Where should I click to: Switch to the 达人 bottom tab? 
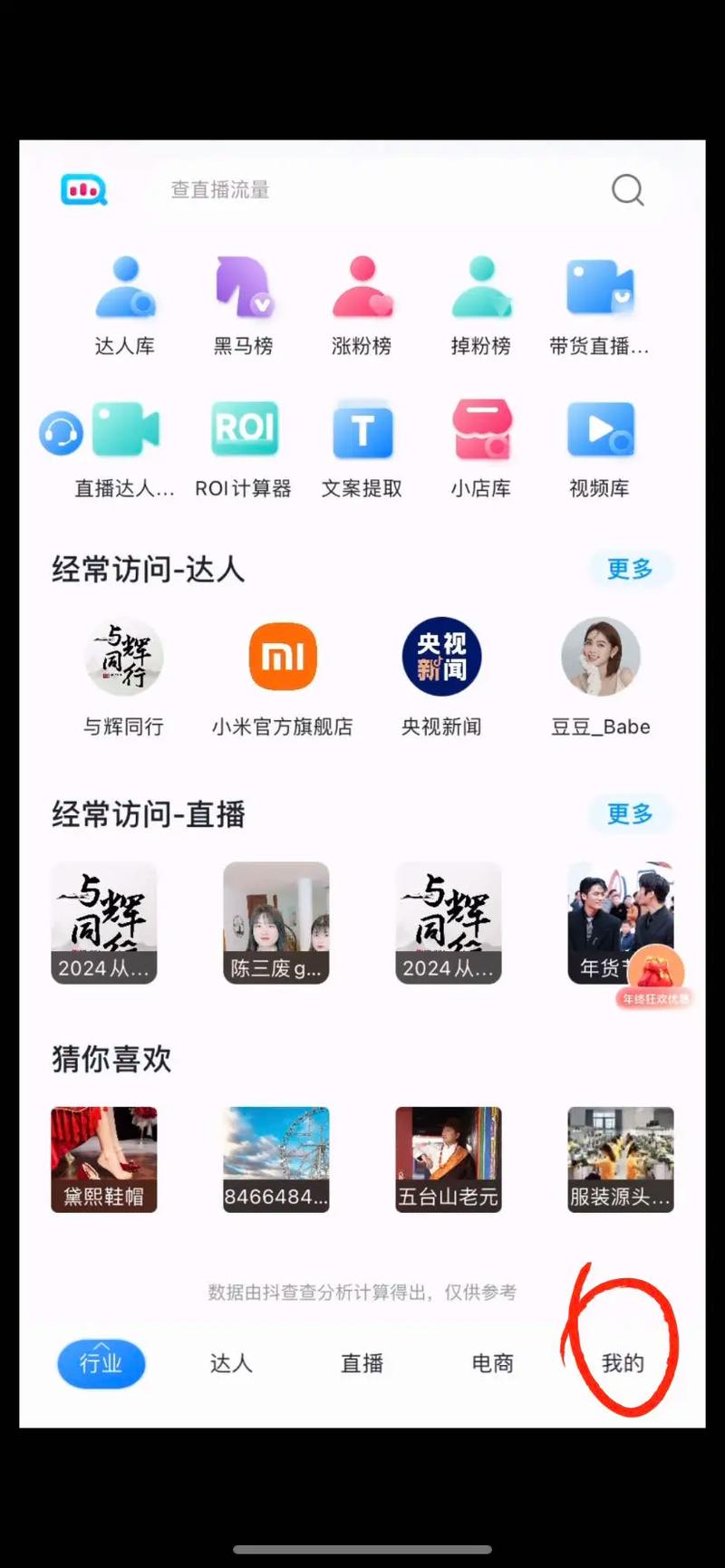pyautogui.click(x=230, y=1363)
